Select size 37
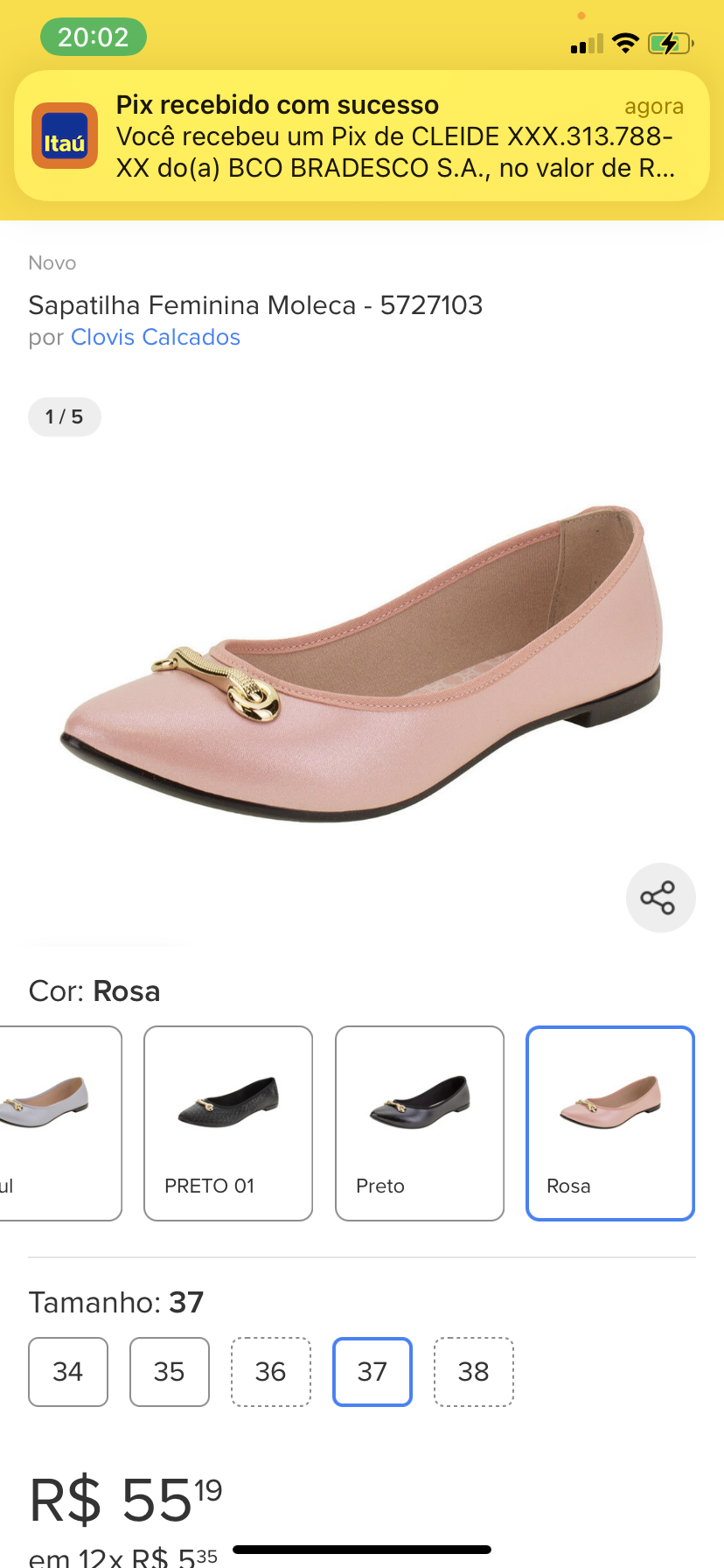 [372, 1372]
